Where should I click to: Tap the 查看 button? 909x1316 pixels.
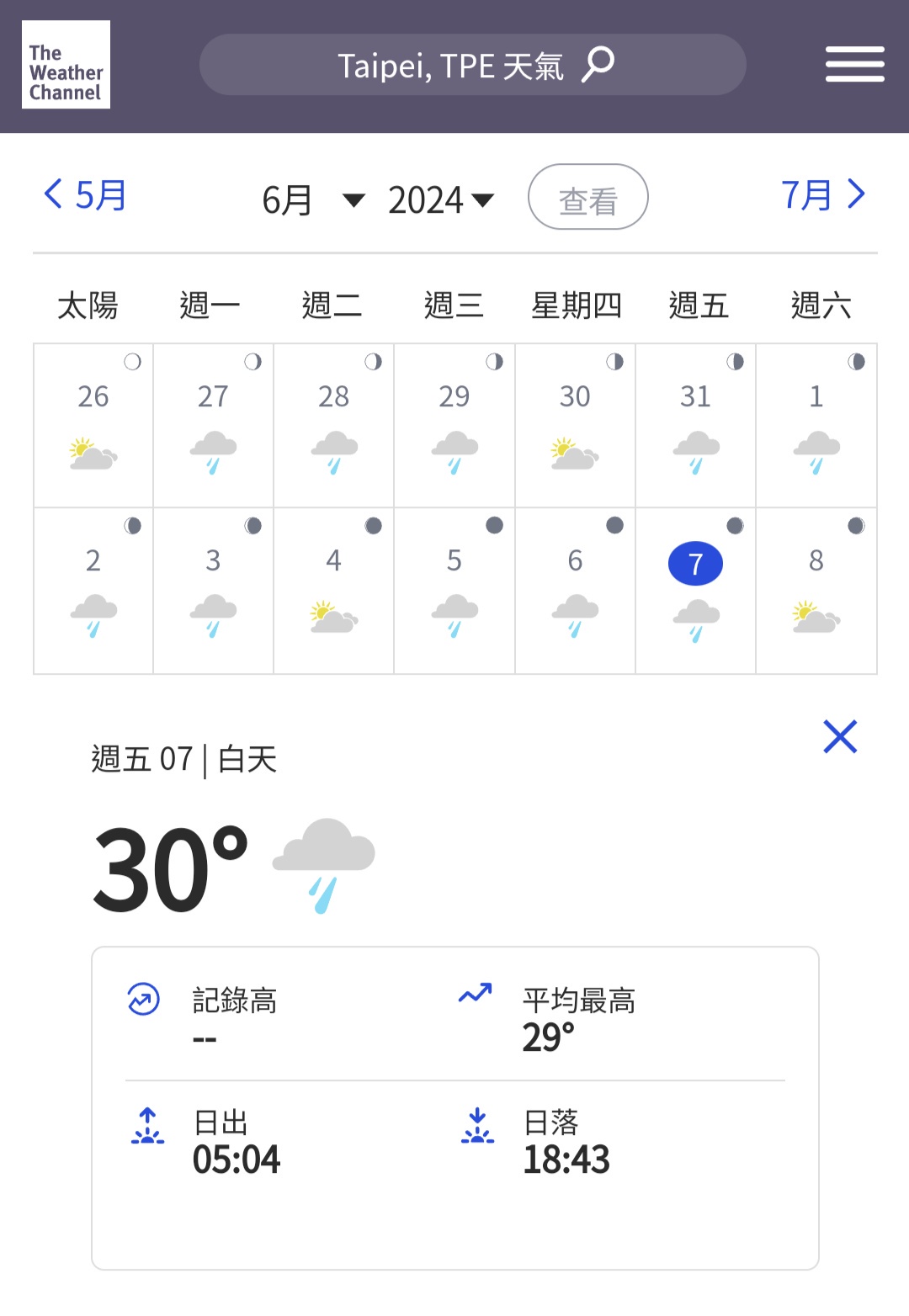pos(587,198)
